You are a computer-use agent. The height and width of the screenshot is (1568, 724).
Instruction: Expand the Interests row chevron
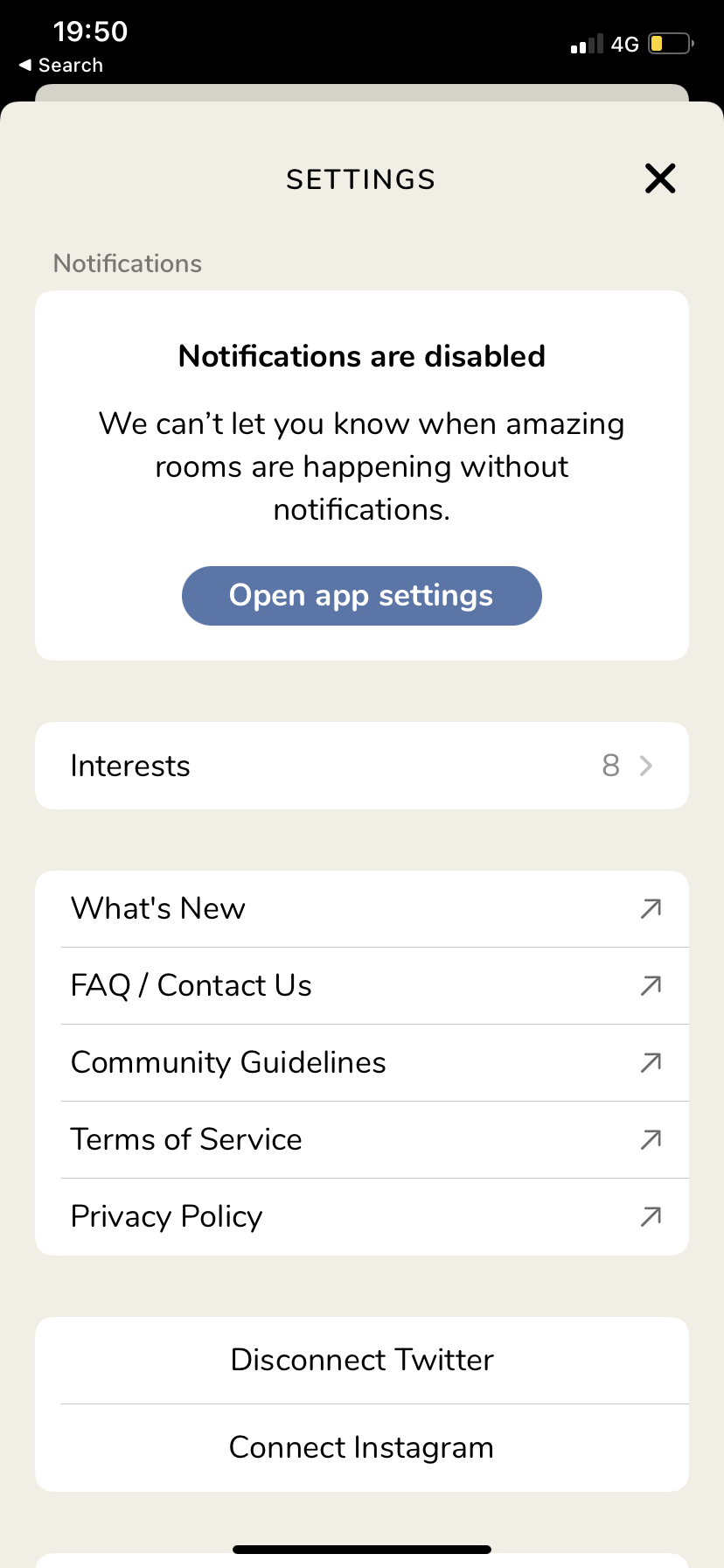[x=645, y=766]
